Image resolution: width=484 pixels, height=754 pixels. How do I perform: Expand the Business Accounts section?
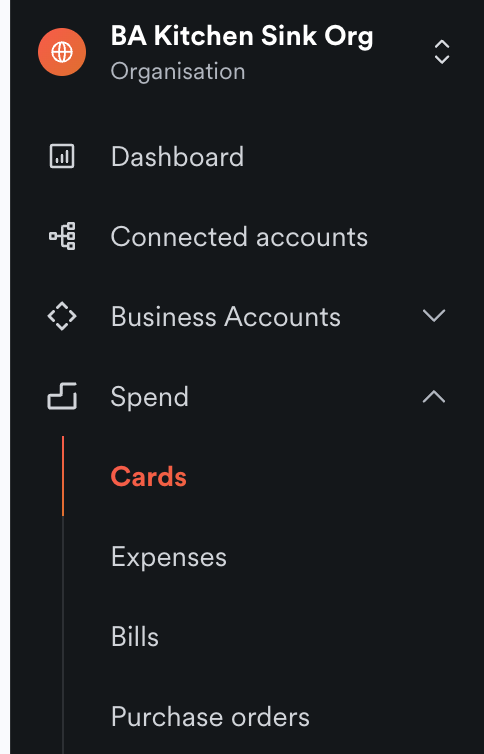[245, 316]
